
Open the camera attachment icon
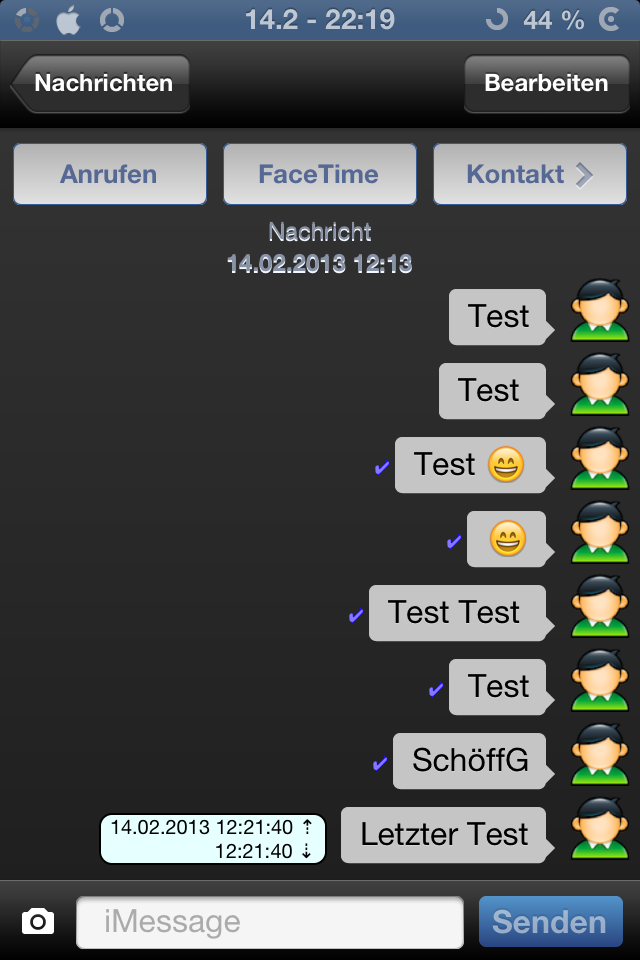(38, 921)
